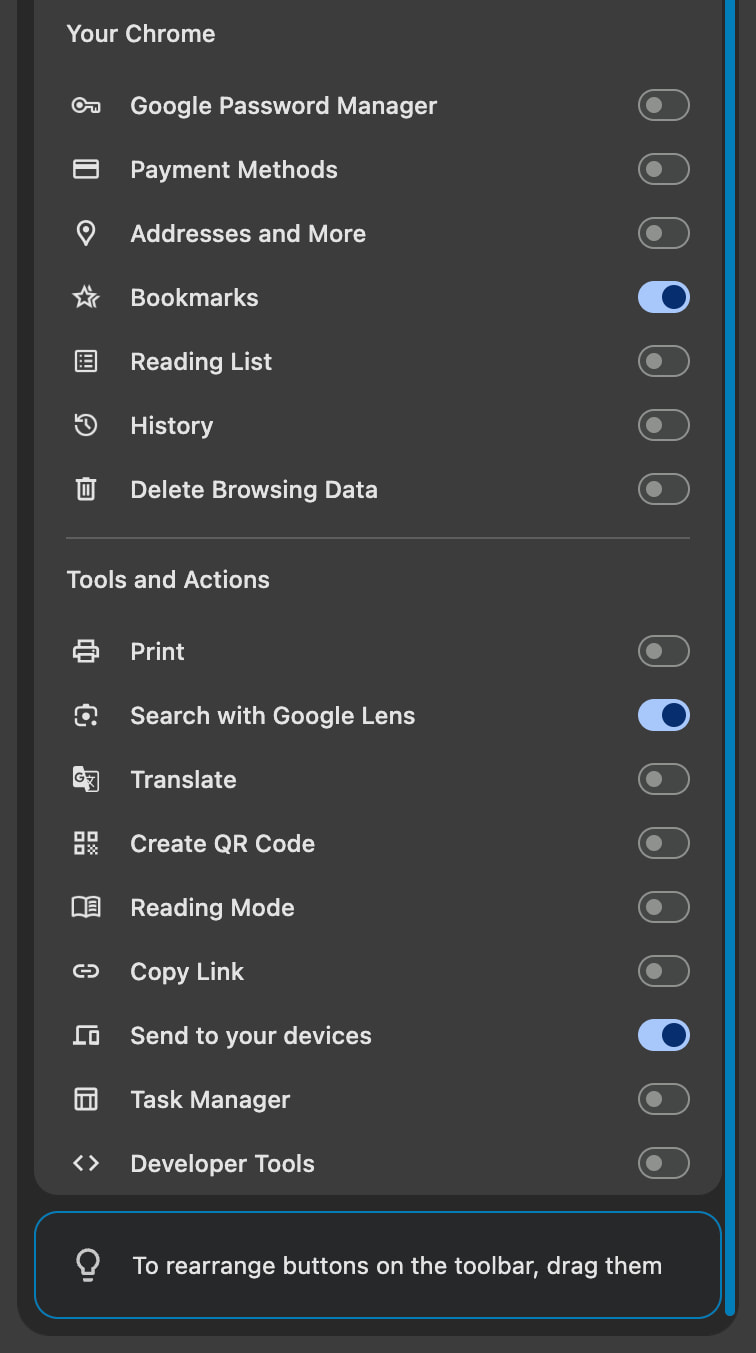Click the toolbar rearrange tip banner

(x=377, y=1264)
